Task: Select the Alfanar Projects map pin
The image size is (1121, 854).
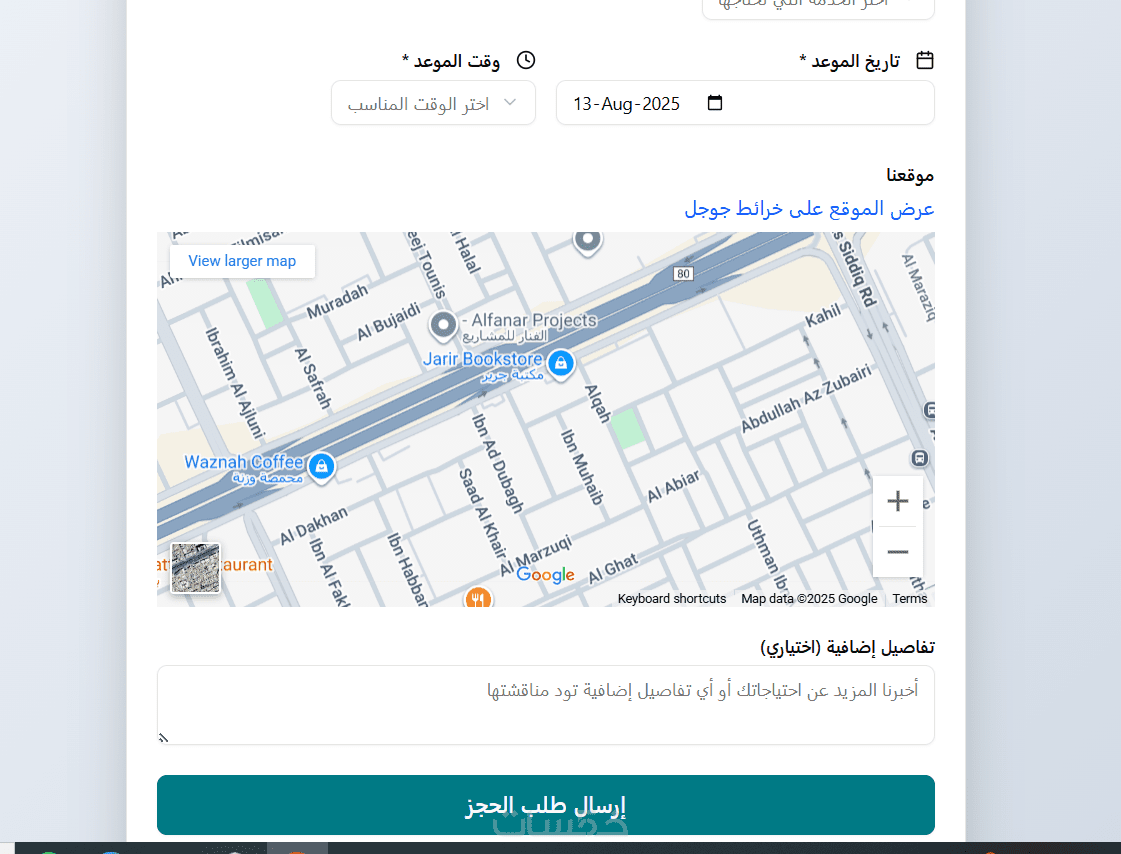Action: [443, 324]
